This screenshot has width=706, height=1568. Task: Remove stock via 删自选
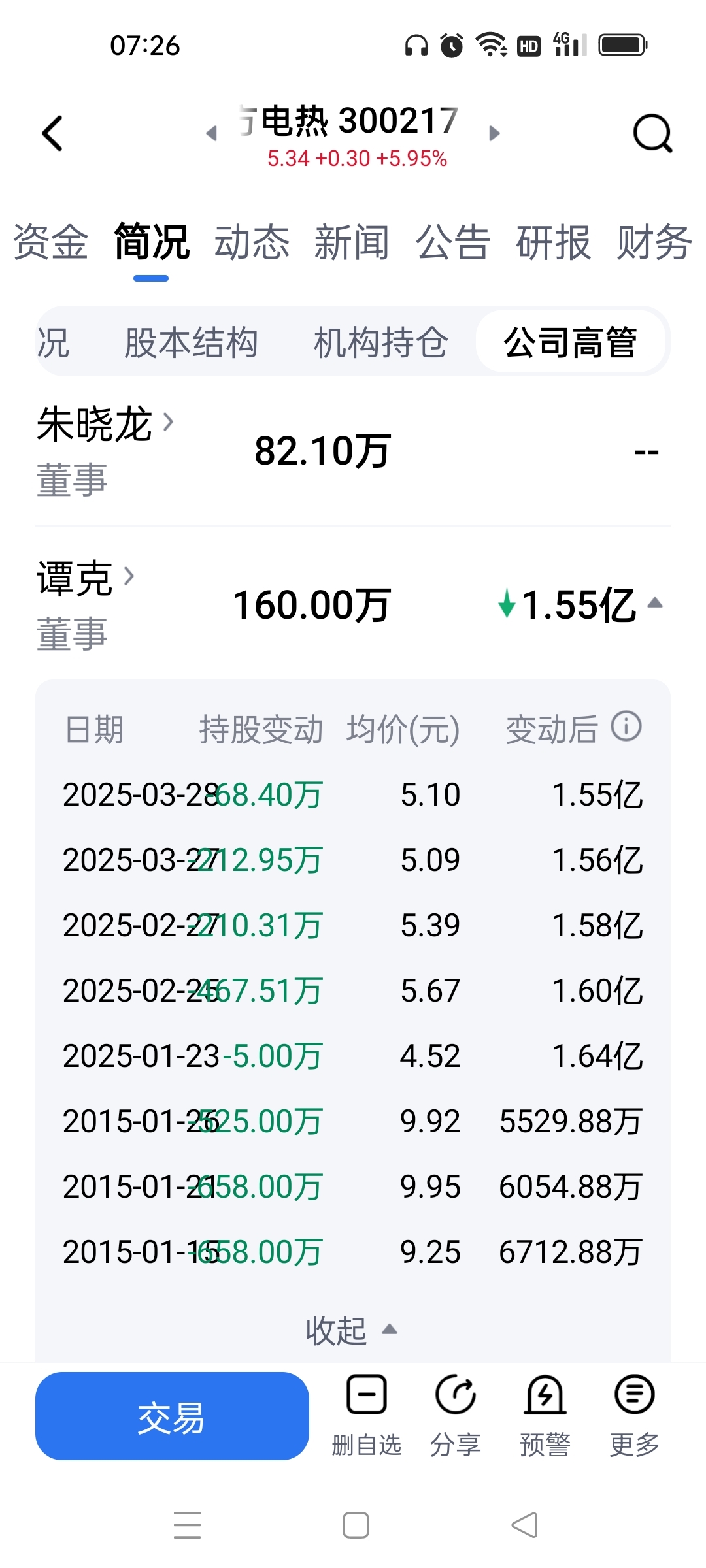366,1416
